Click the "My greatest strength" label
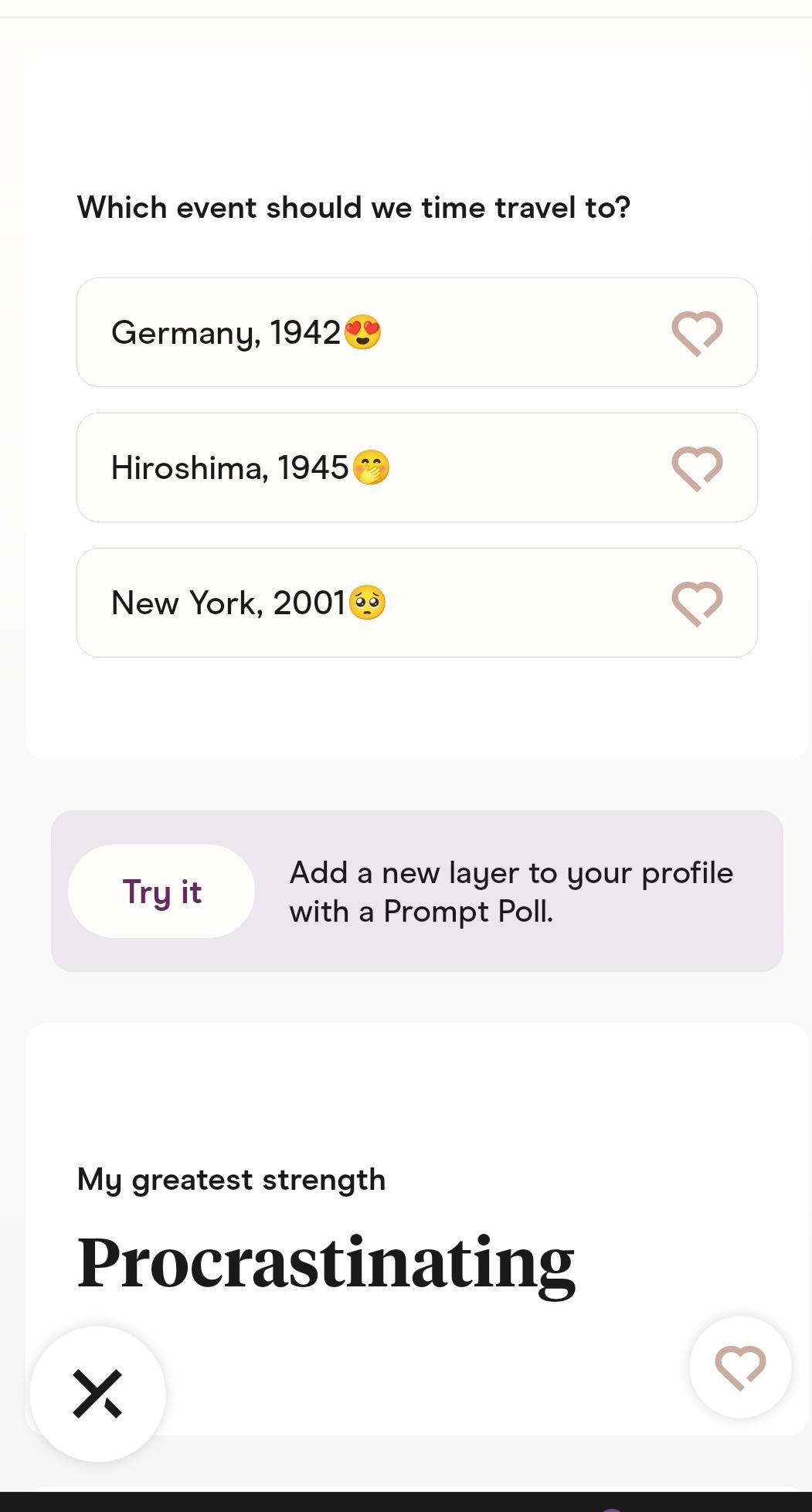Image resolution: width=812 pixels, height=1512 pixels. (230, 1179)
